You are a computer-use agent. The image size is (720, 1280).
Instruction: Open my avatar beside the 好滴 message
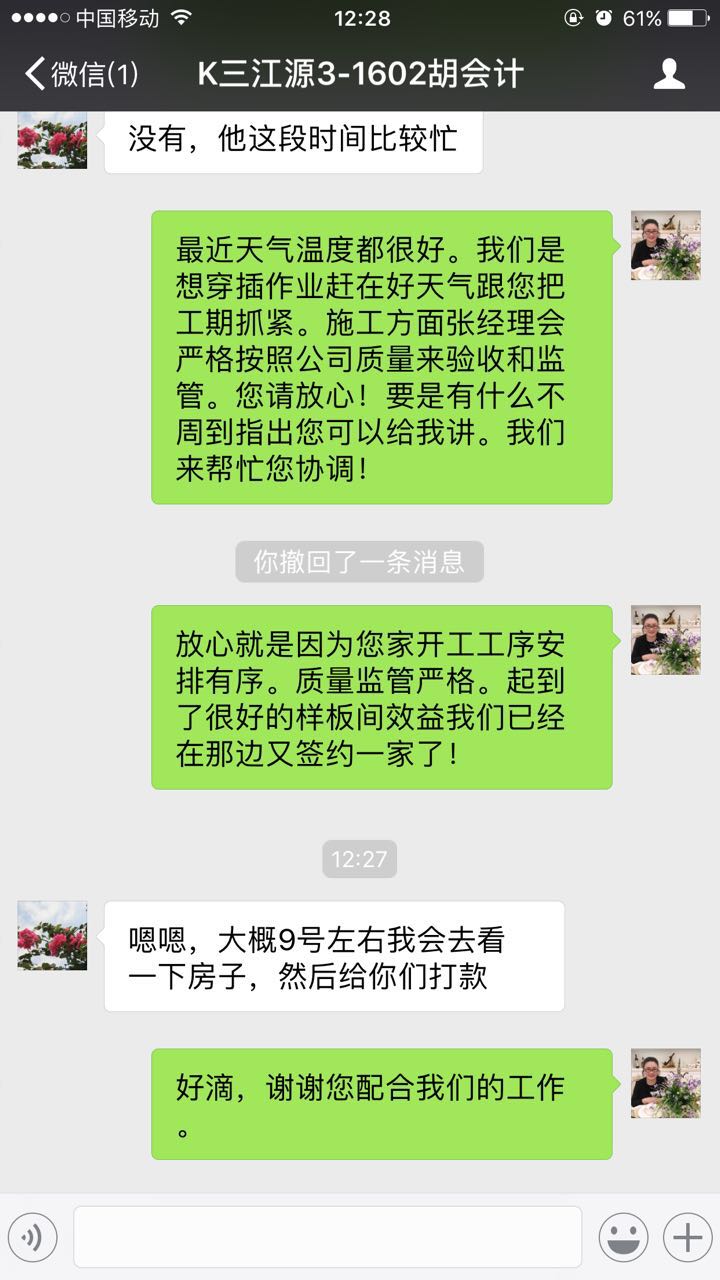[665, 1083]
